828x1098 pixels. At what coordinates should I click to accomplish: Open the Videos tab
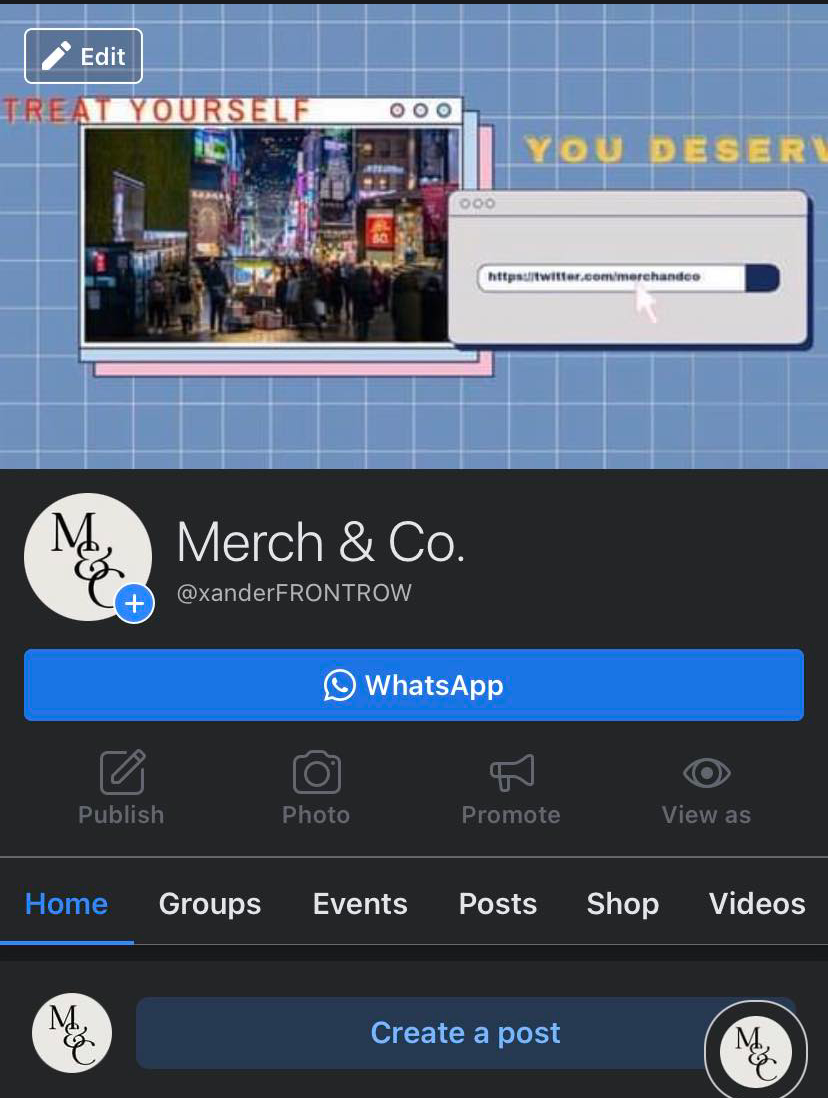pos(757,904)
